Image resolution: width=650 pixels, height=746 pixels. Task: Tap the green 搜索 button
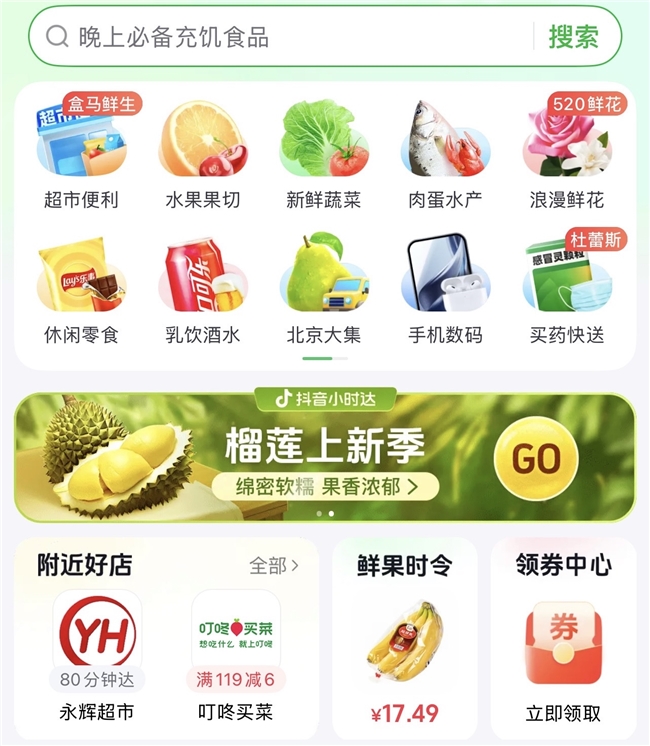coord(574,38)
